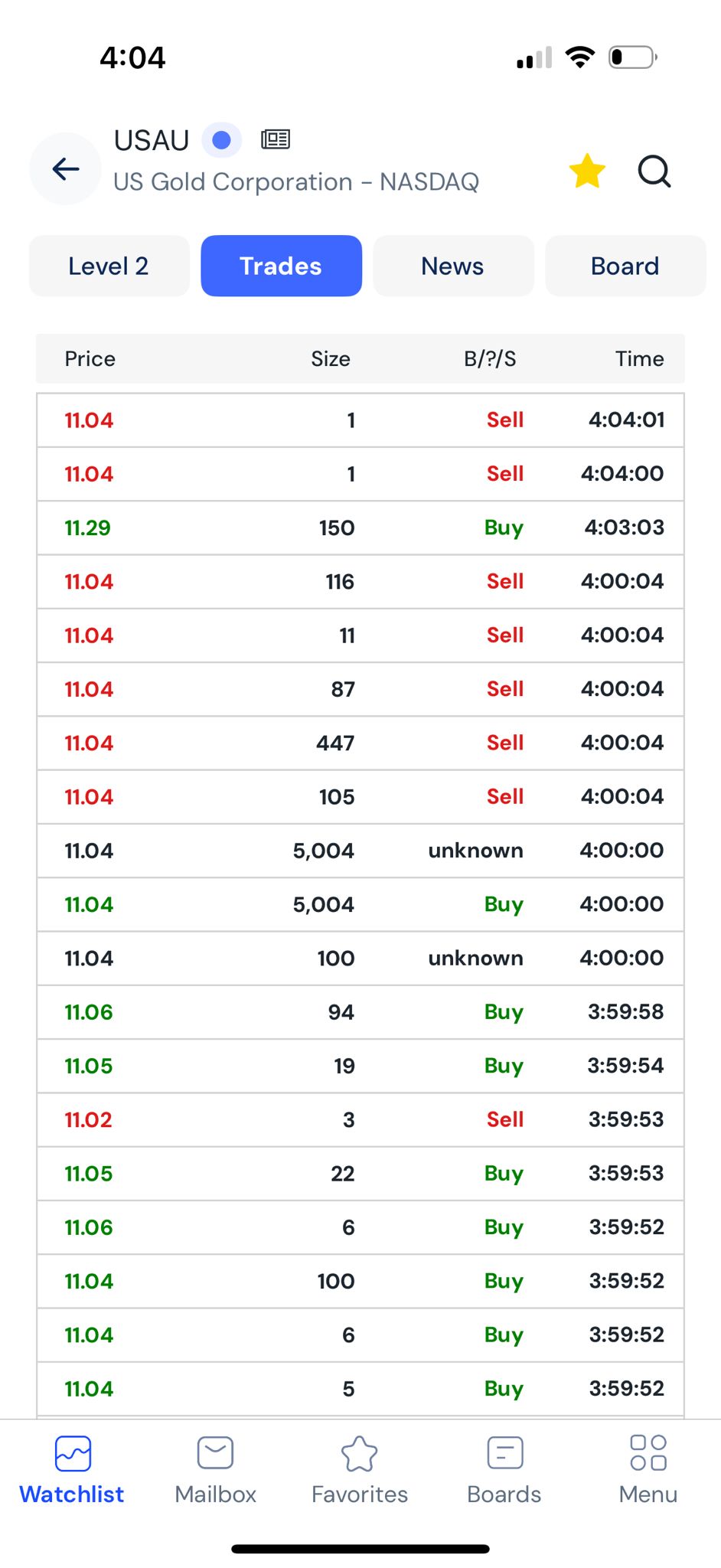Go back using the arrow button
721x1568 pixels.
65,168
